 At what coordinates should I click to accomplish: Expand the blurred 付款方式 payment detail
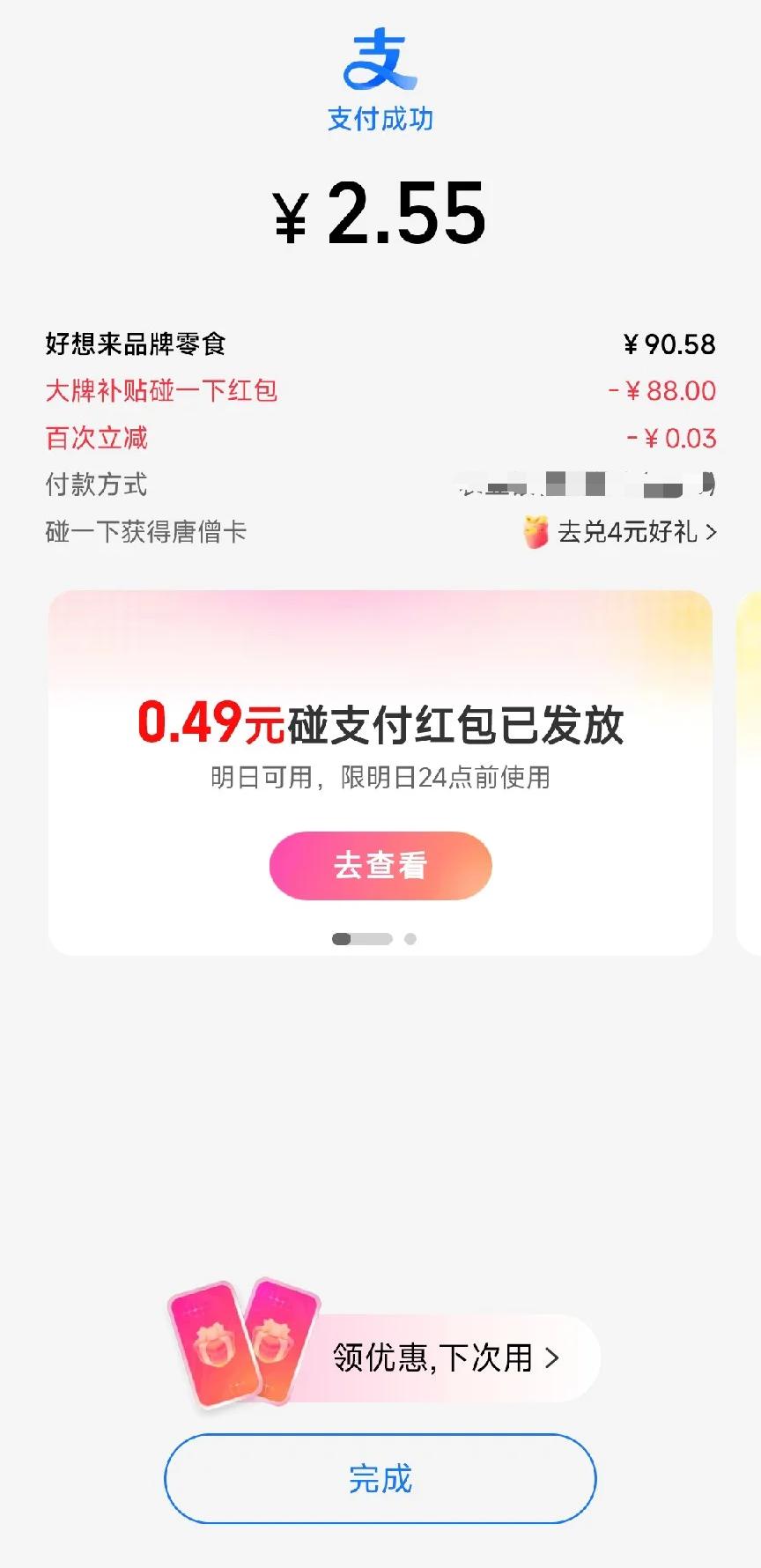pos(581,485)
